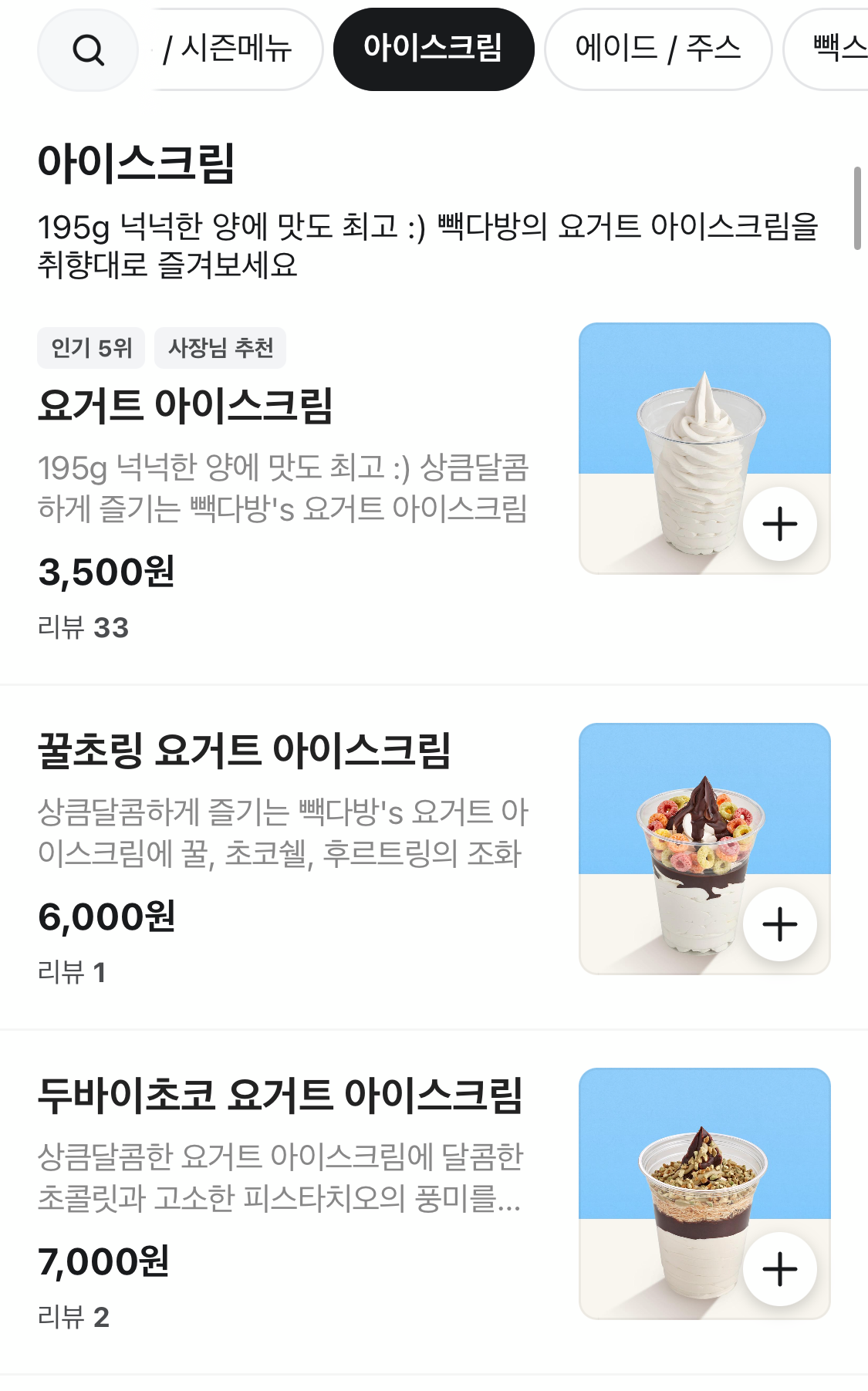
Task: View details of 꿀초링 요거트 아이스크림
Action: 244,751
